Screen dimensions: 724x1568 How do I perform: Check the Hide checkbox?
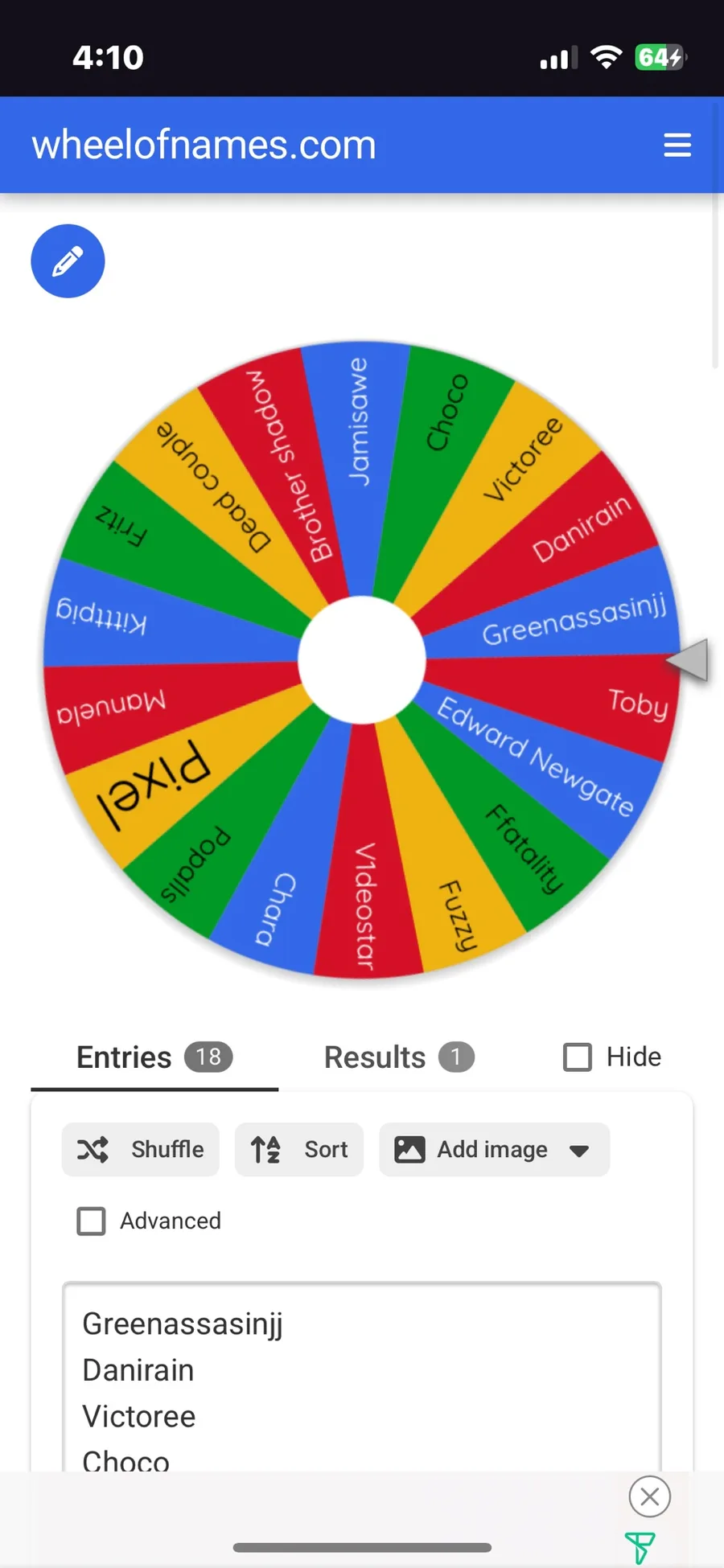578,1057
